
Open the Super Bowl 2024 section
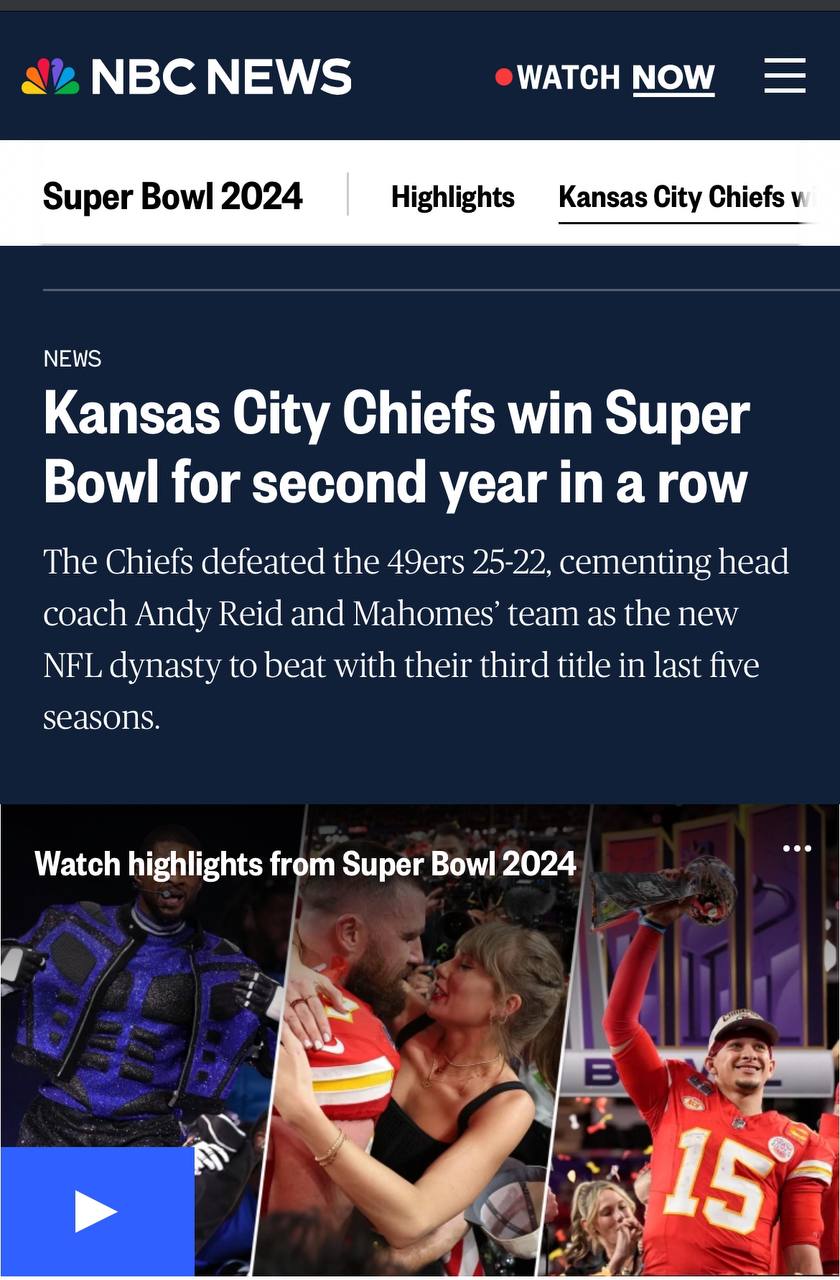172,196
